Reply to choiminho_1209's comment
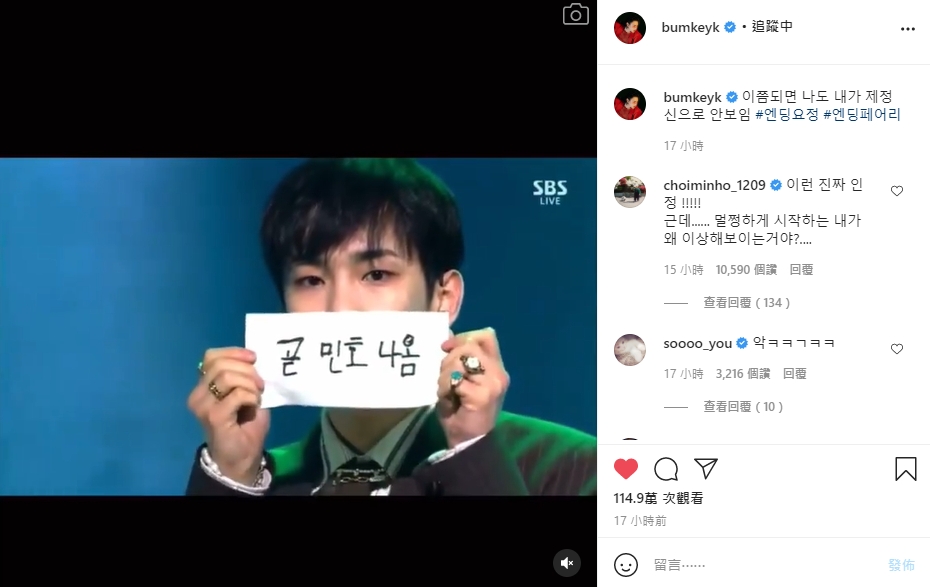The height and width of the screenshot is (587, 930). point(801,270)
